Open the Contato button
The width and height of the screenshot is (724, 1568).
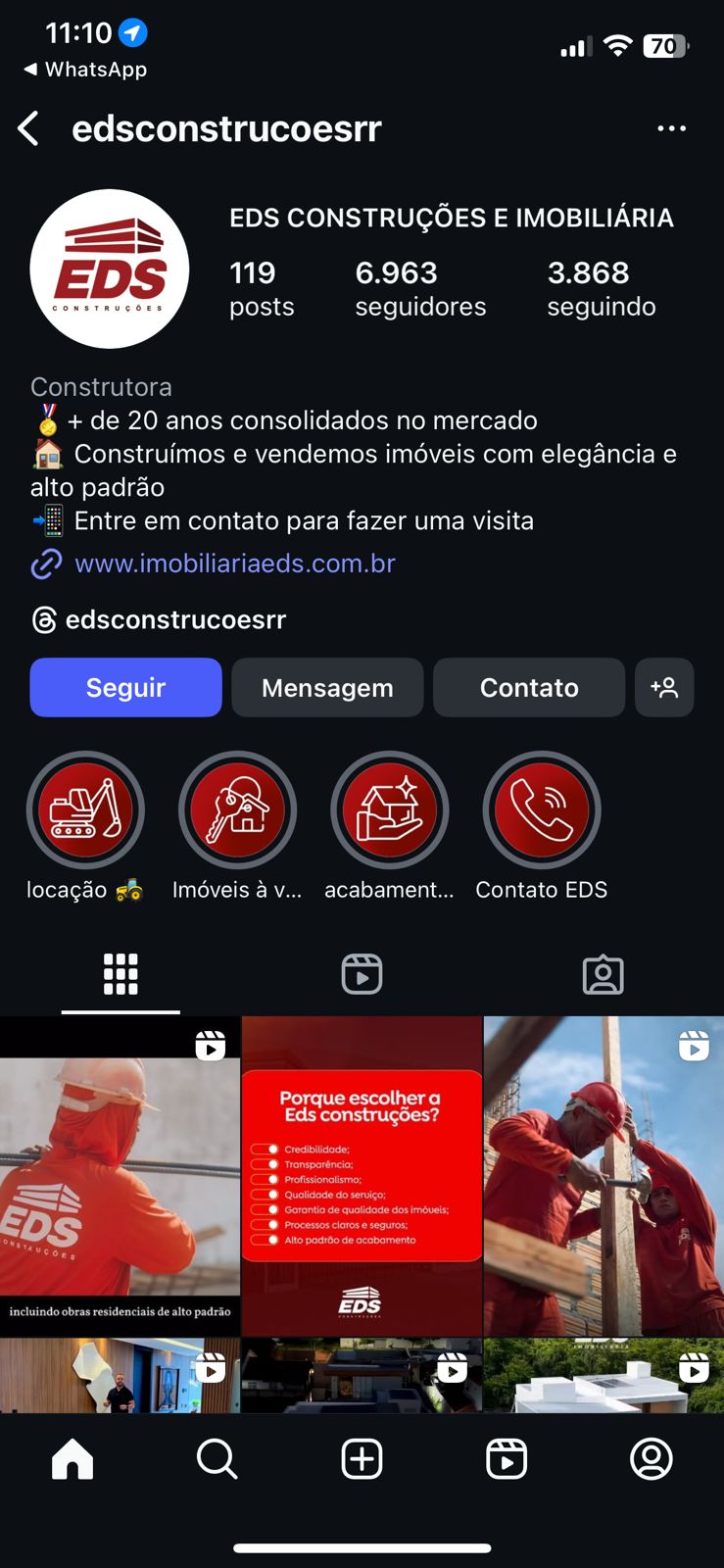tap(528, 688)
